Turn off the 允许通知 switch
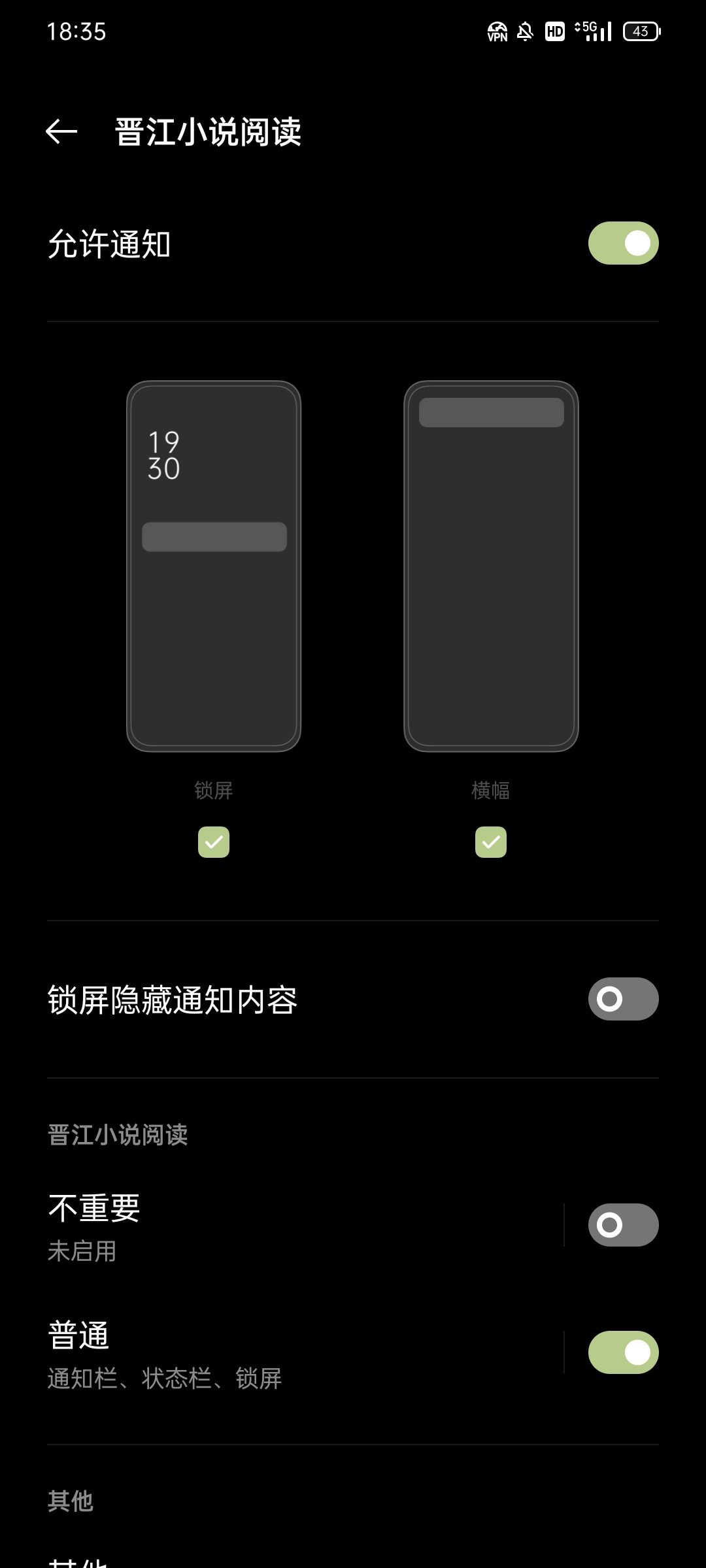706x1568 pixels. (x=623, y=243)
